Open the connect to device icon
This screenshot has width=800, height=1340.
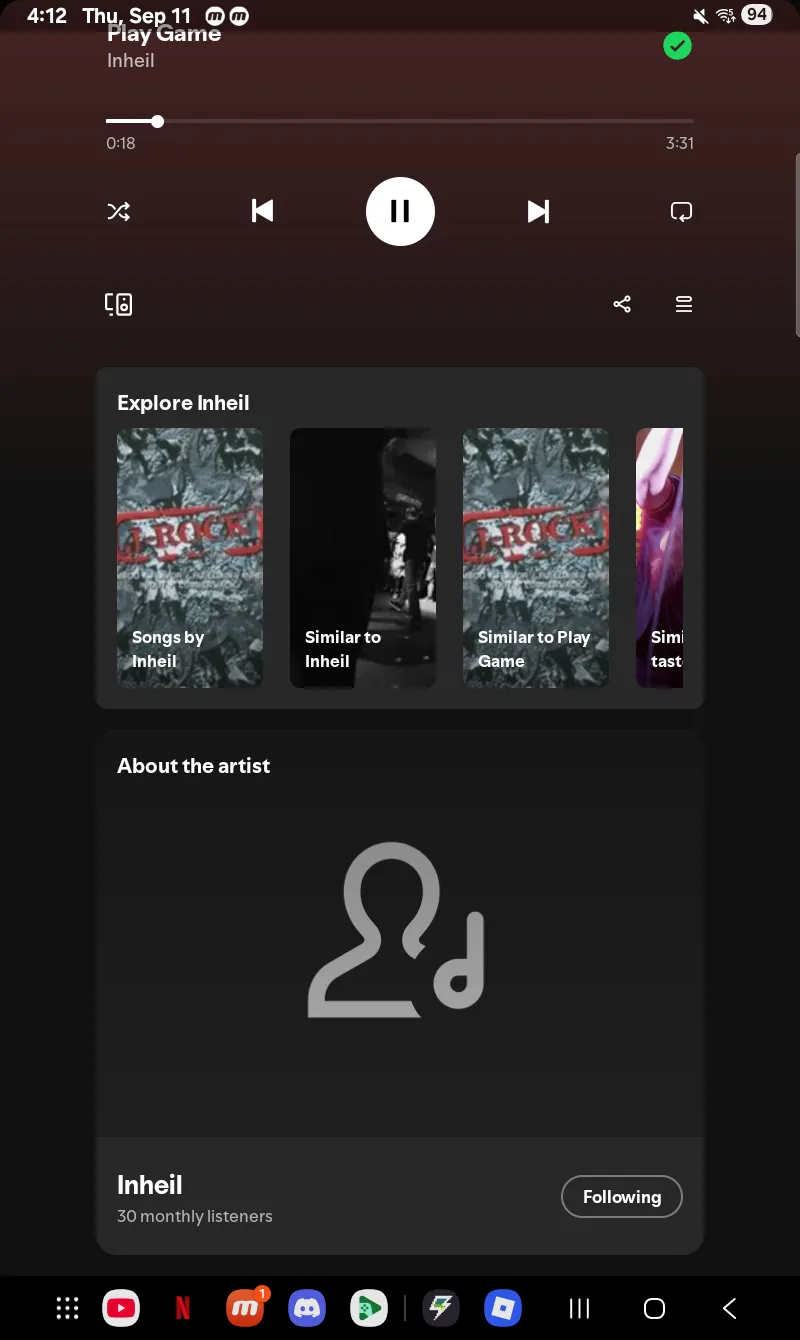119,304
